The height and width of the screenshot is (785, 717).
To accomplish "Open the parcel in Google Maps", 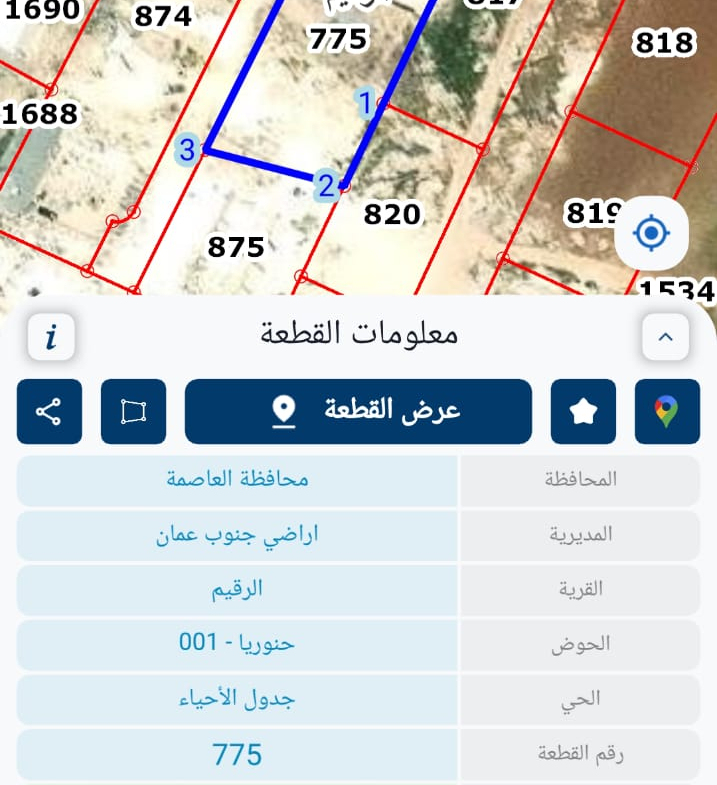I will tap(667, 411).
